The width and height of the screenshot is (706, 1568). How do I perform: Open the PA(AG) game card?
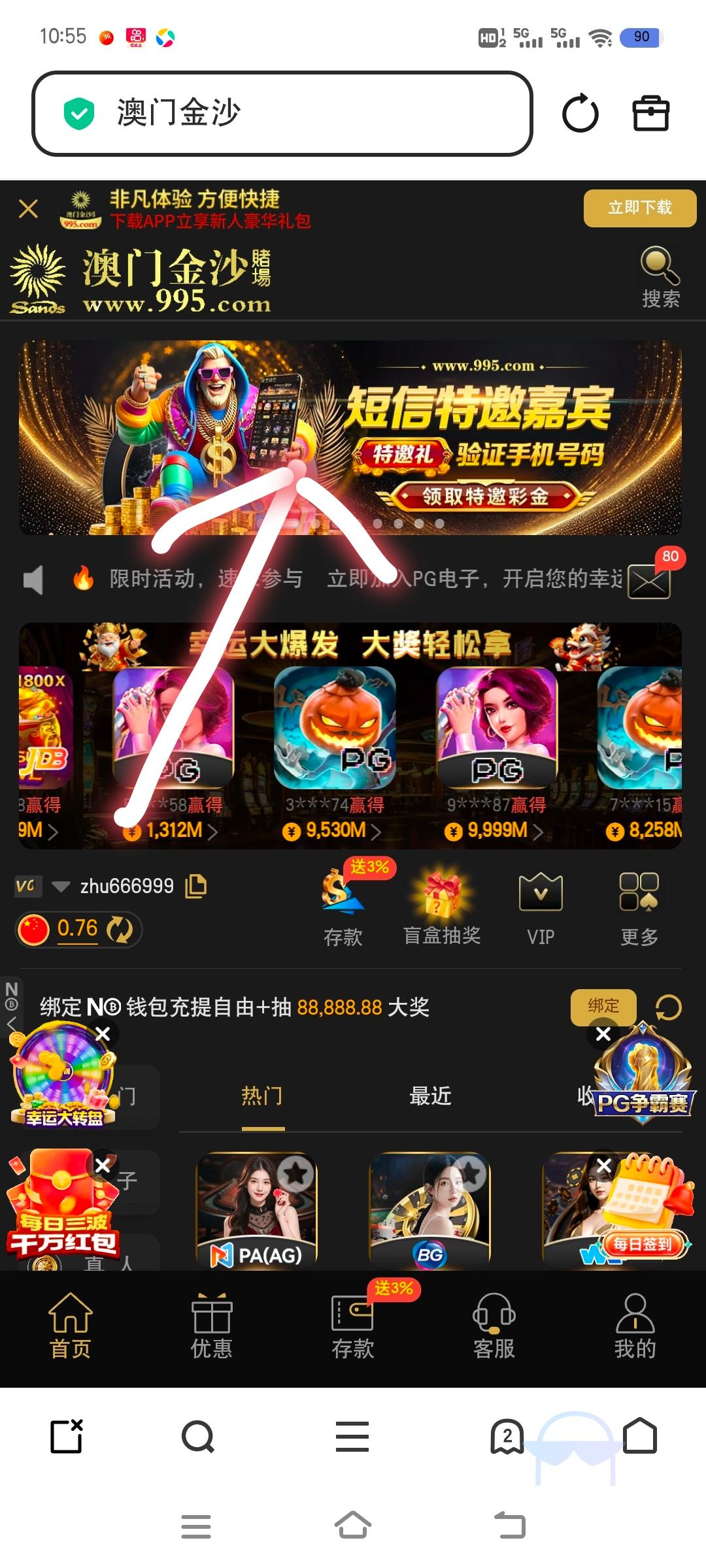click(256, 1212)
